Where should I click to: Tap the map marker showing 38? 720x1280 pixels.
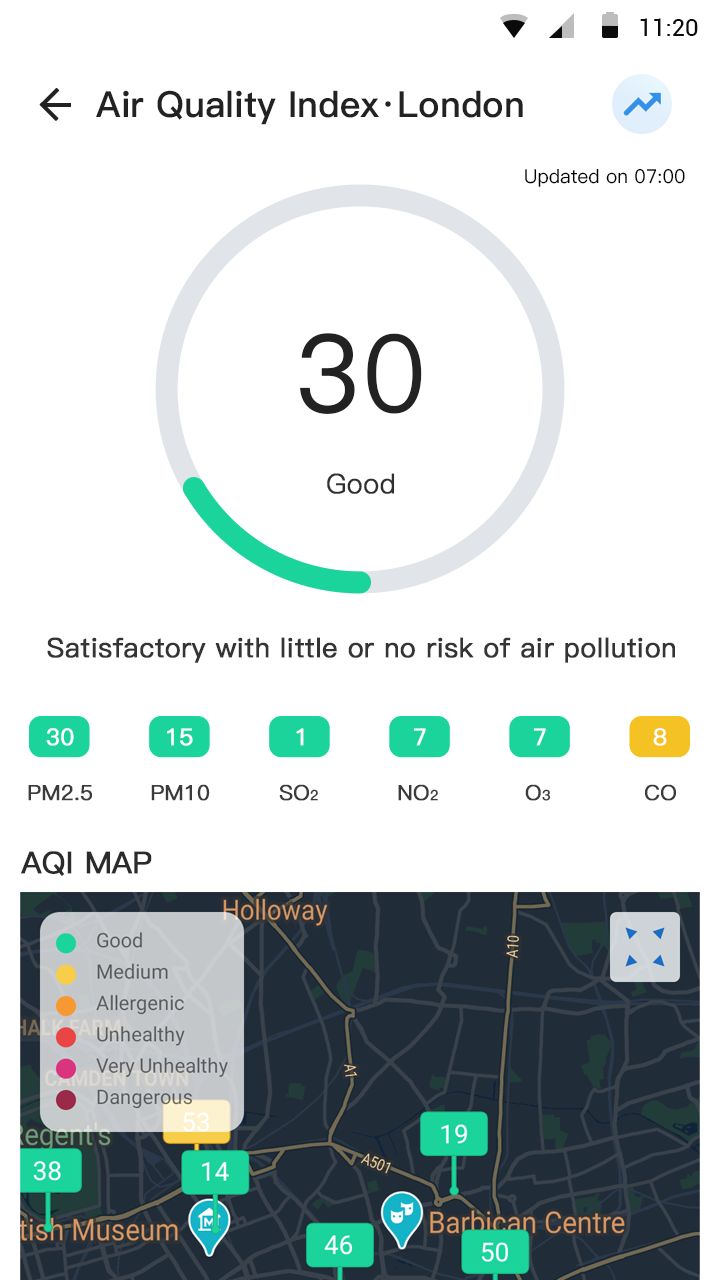pos(48,1171)
